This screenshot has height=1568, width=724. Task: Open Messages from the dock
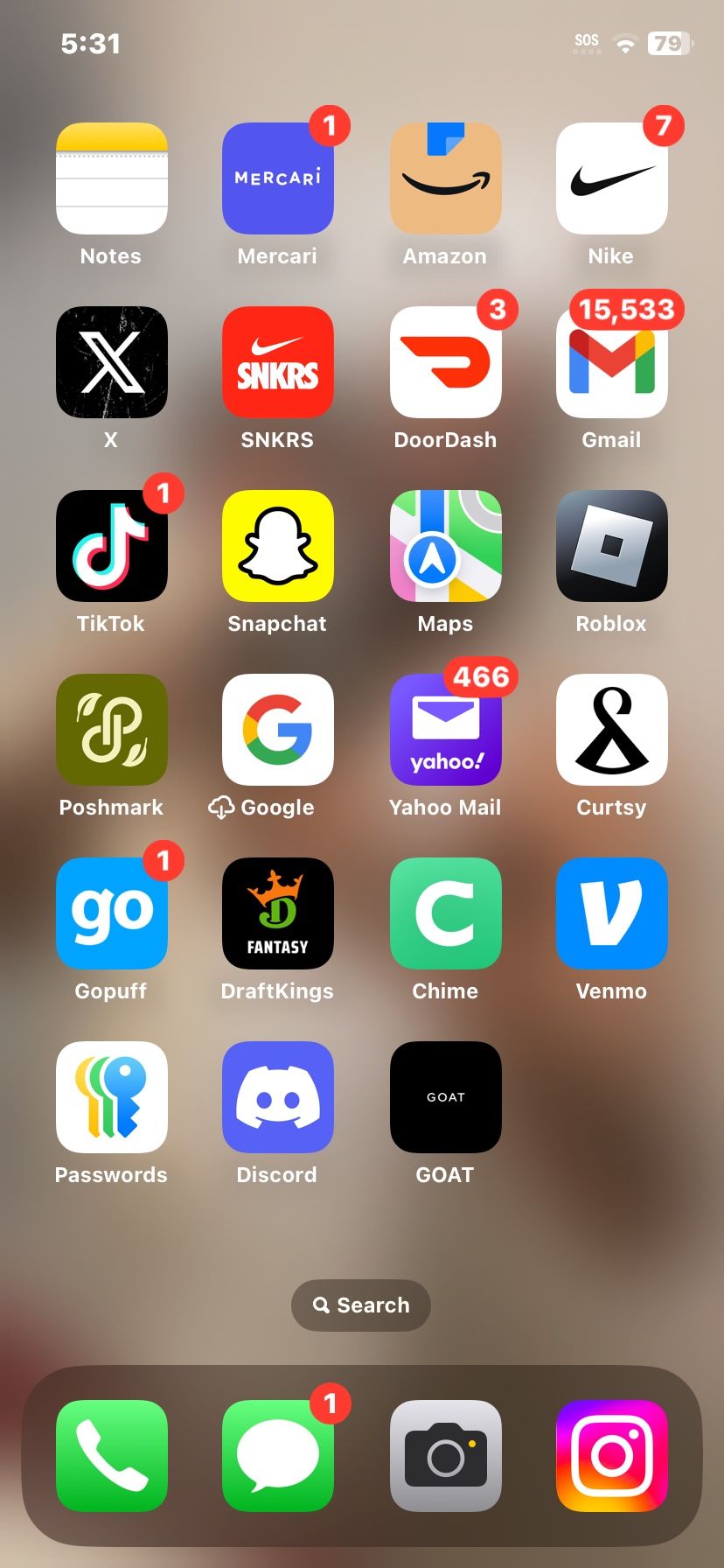[277, 1456]
